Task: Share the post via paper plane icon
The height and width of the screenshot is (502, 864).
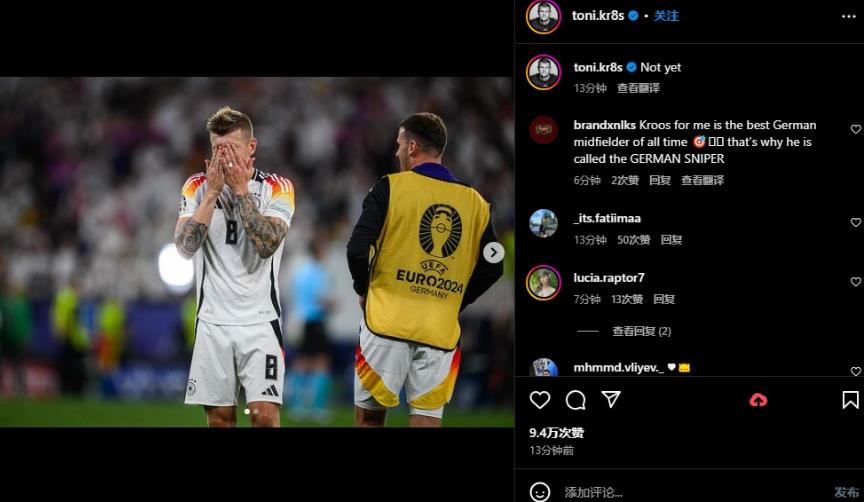Action: [x=611, y=400]
